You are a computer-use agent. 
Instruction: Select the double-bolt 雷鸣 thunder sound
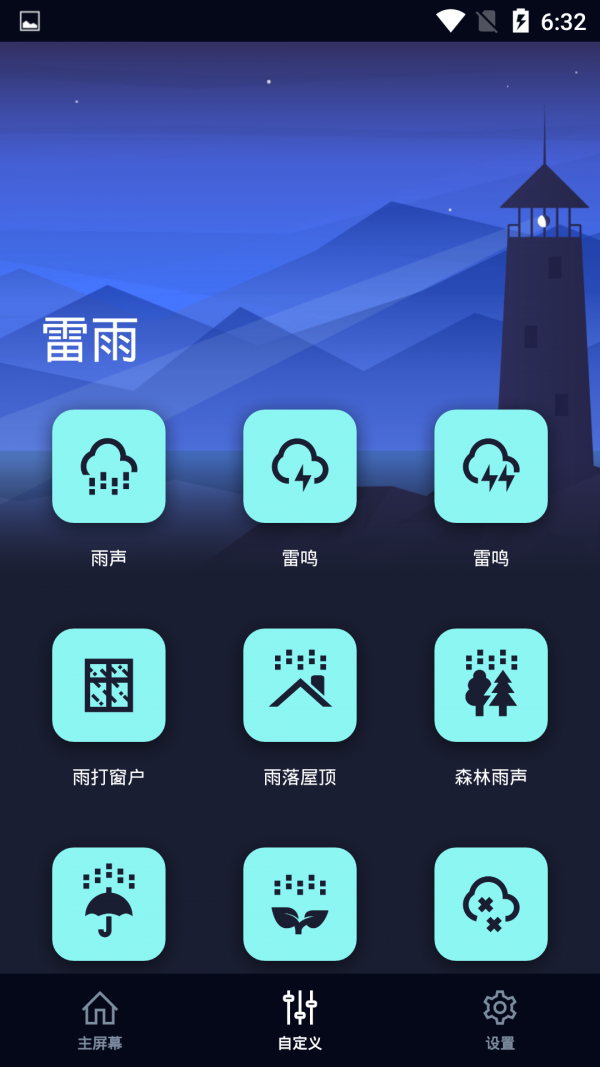coord(490,466)
